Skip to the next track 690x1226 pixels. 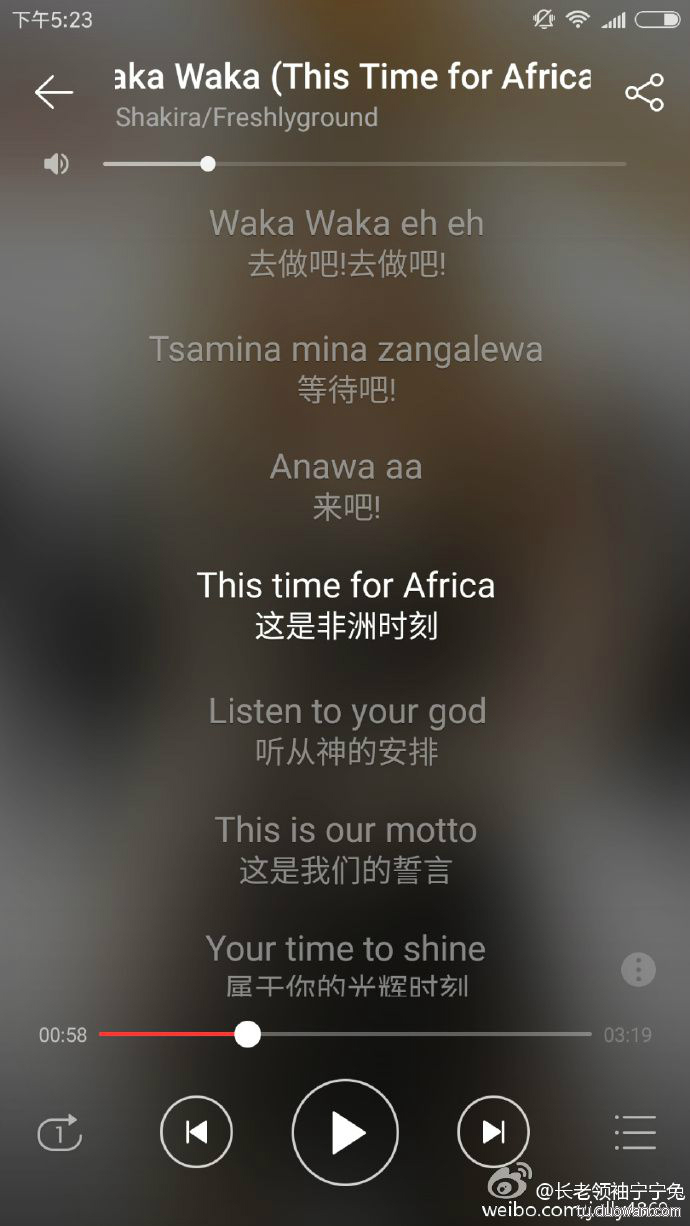(x=493, y=1132)
